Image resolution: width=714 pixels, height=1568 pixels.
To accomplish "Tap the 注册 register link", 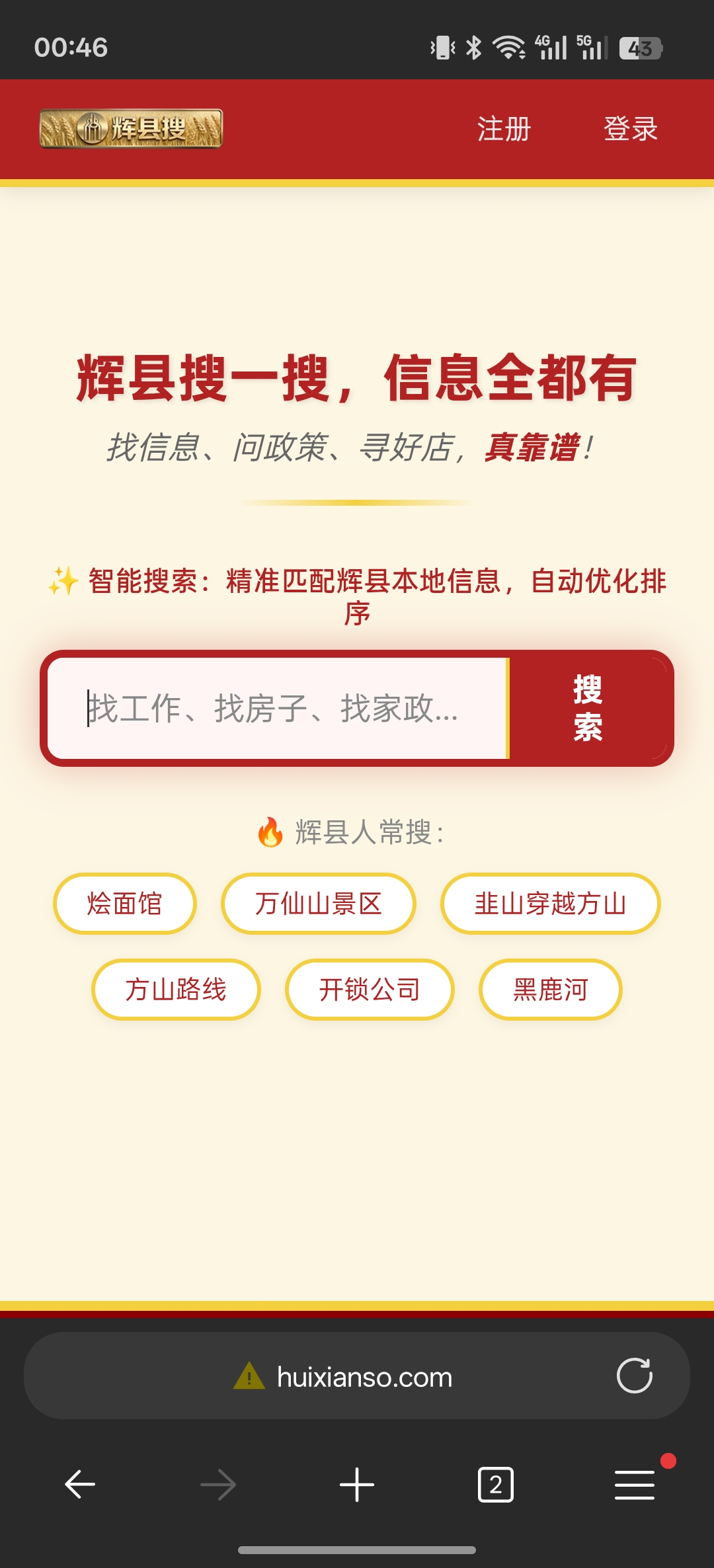I will pyautogui.click(x=504, y=129).
